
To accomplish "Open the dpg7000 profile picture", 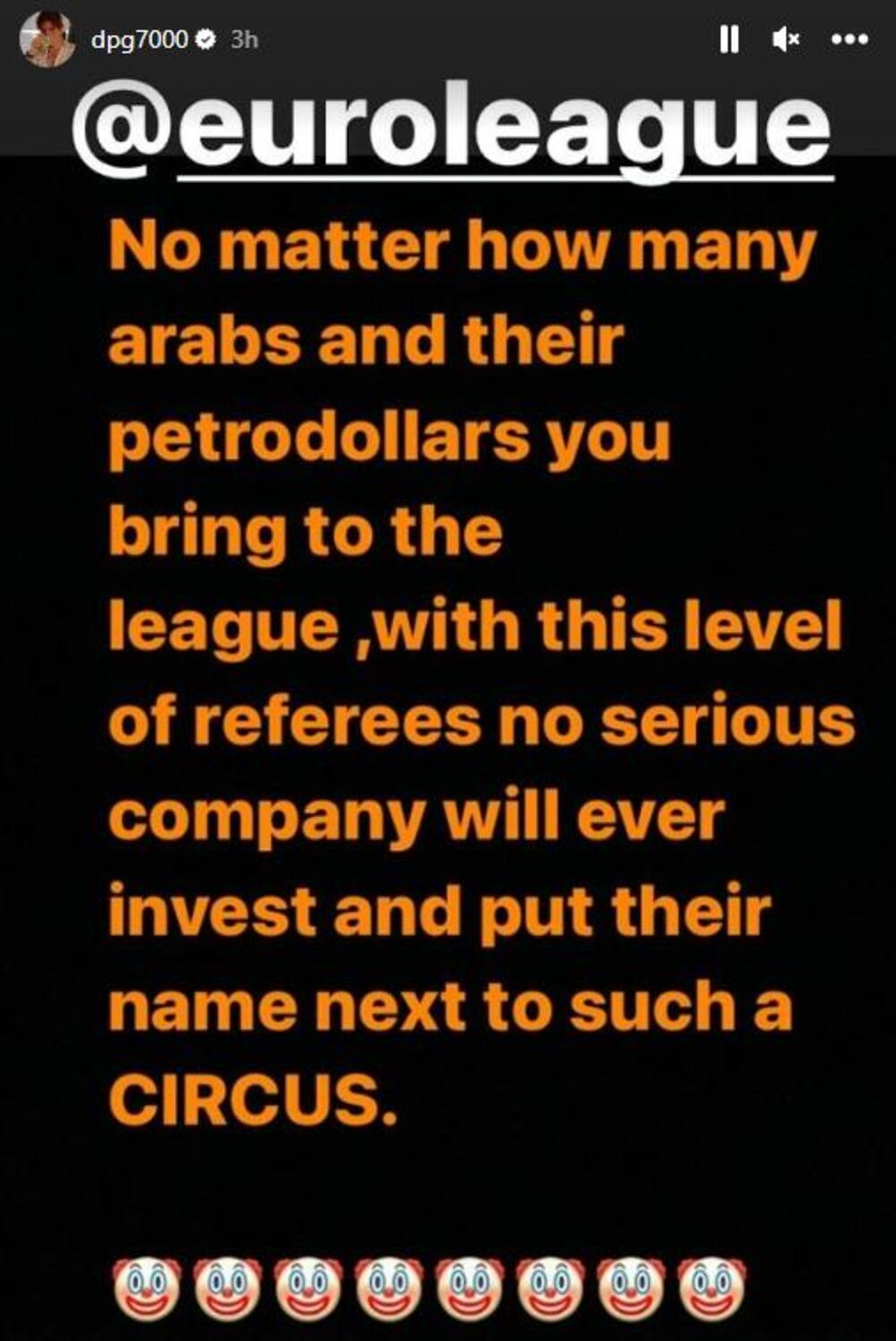I will (47, 40).
